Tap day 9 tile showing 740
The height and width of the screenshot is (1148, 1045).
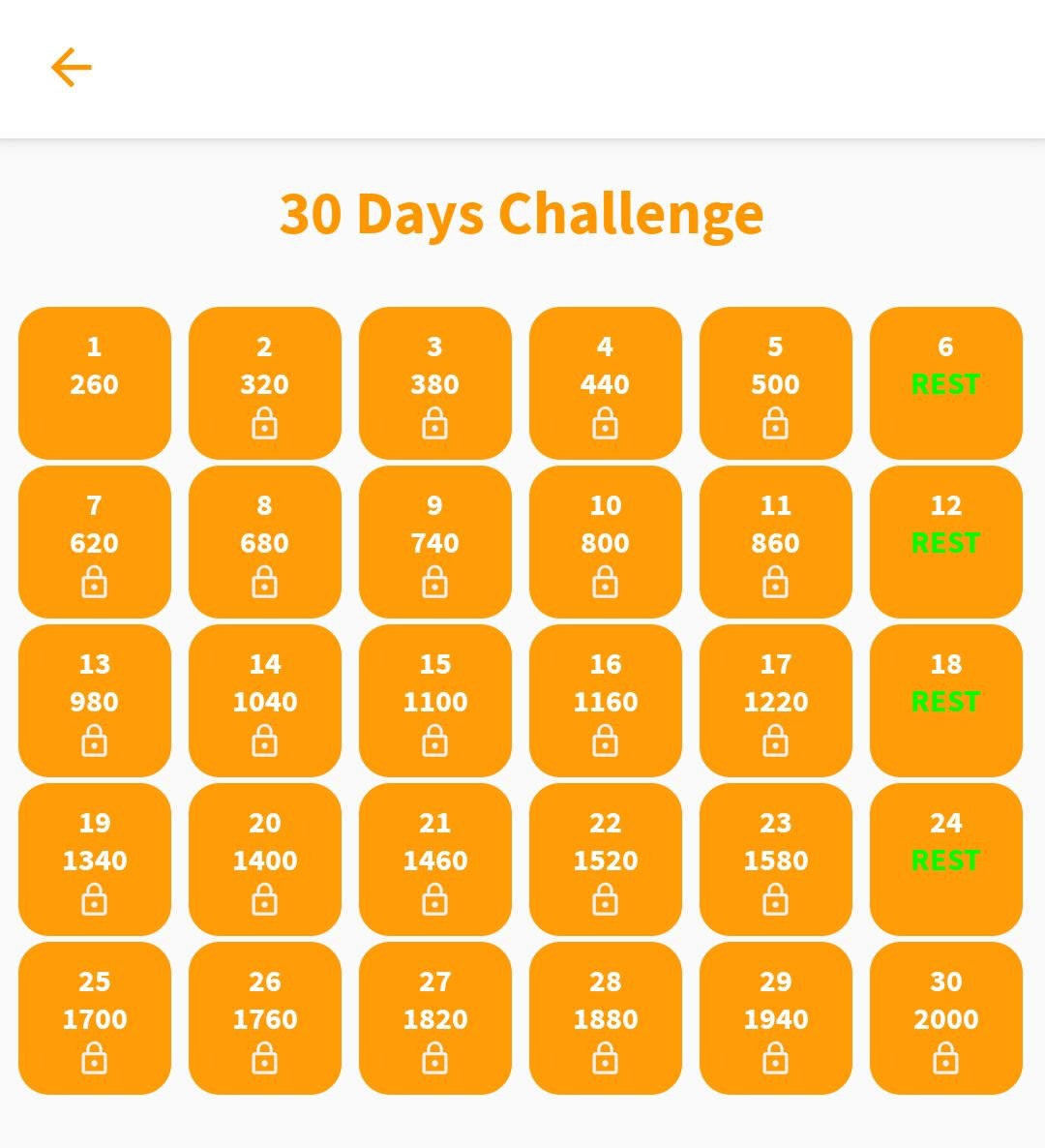(435, 542)
